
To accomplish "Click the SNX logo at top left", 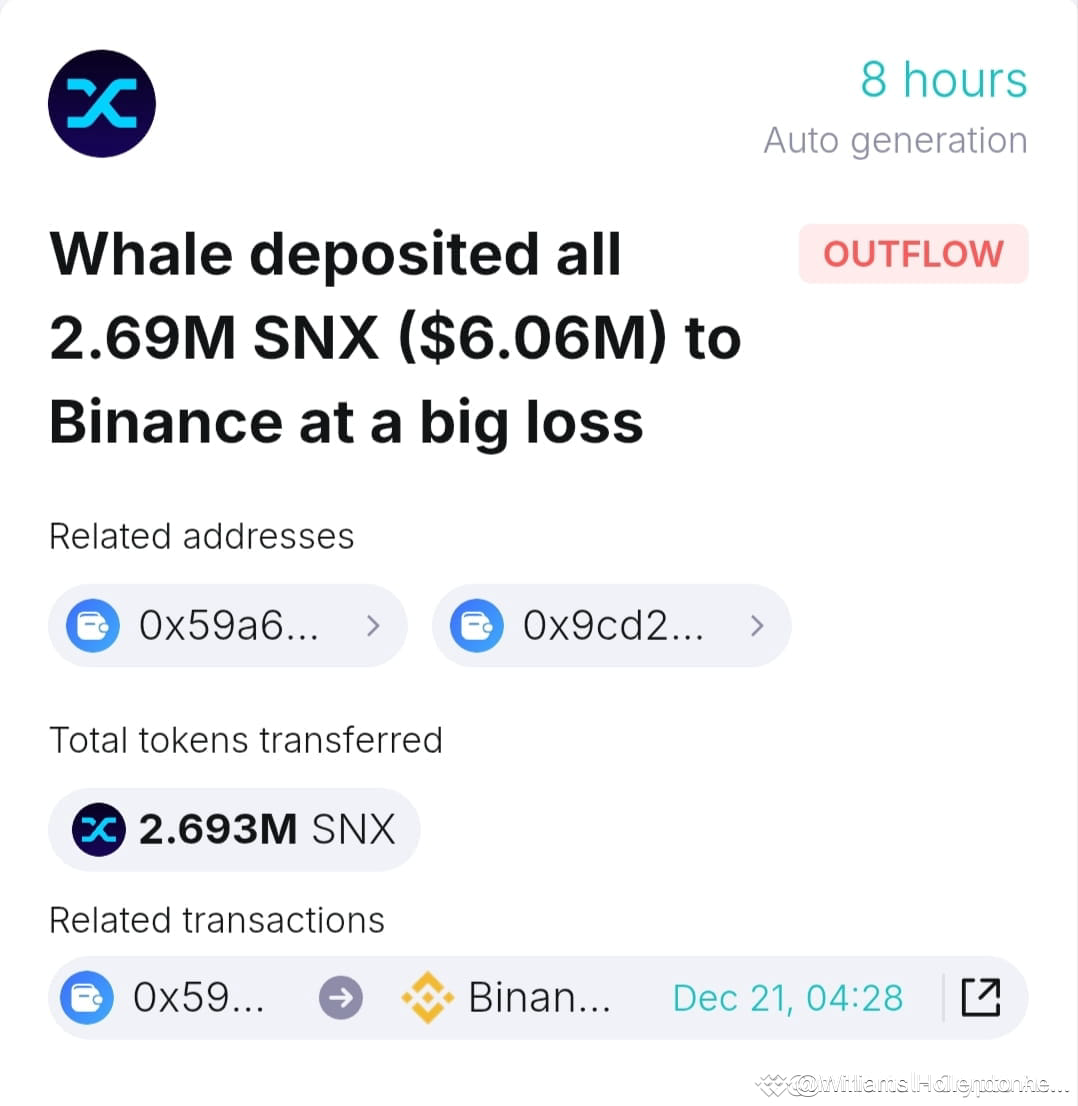I will tap(101, 103).
